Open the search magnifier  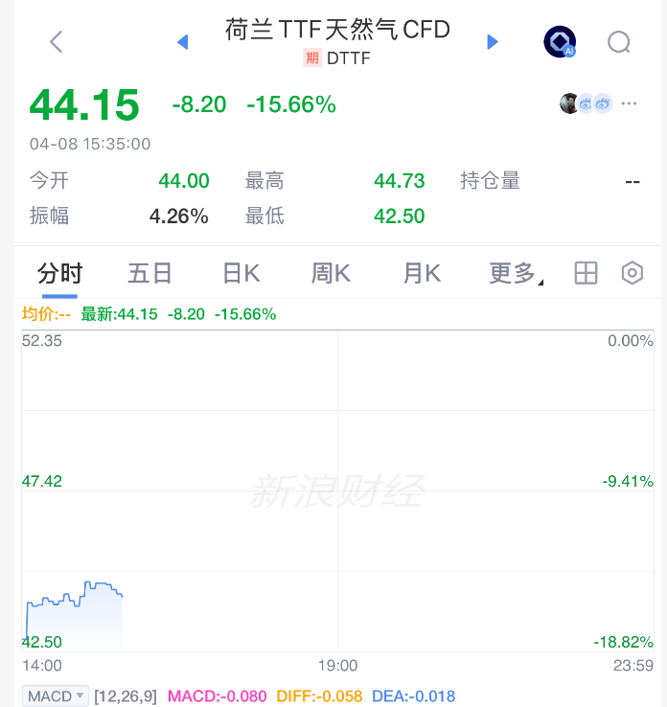tap(619, 42)
